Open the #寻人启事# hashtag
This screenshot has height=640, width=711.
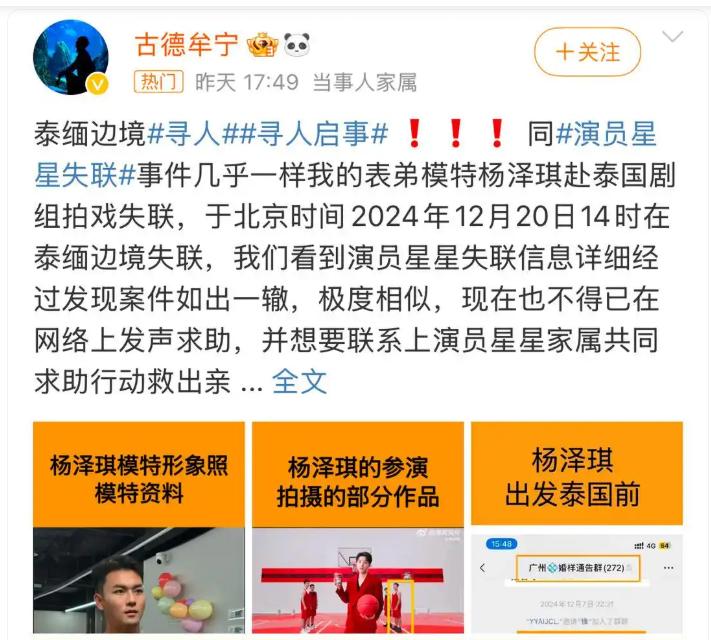click(x=324, y=133)
